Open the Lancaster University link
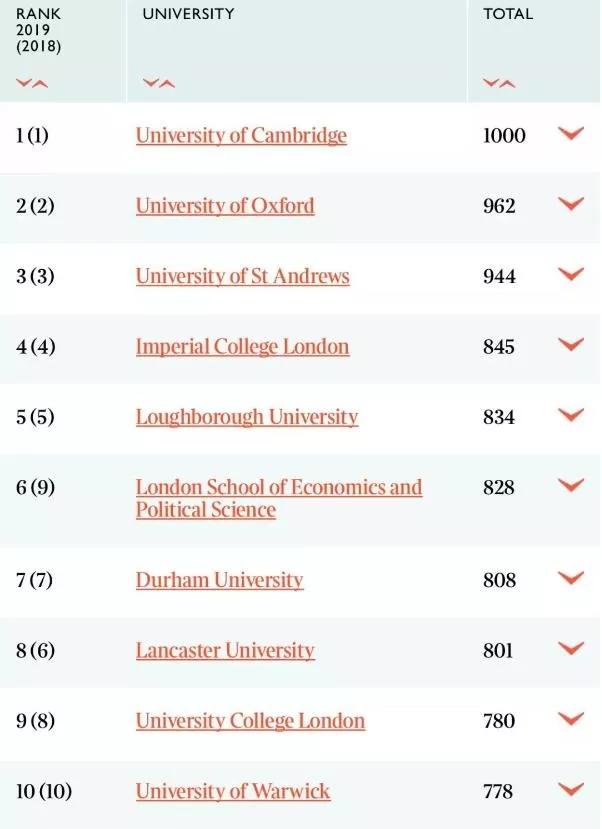The width and height of the screenshot is (602, 829). click(225, 651)
